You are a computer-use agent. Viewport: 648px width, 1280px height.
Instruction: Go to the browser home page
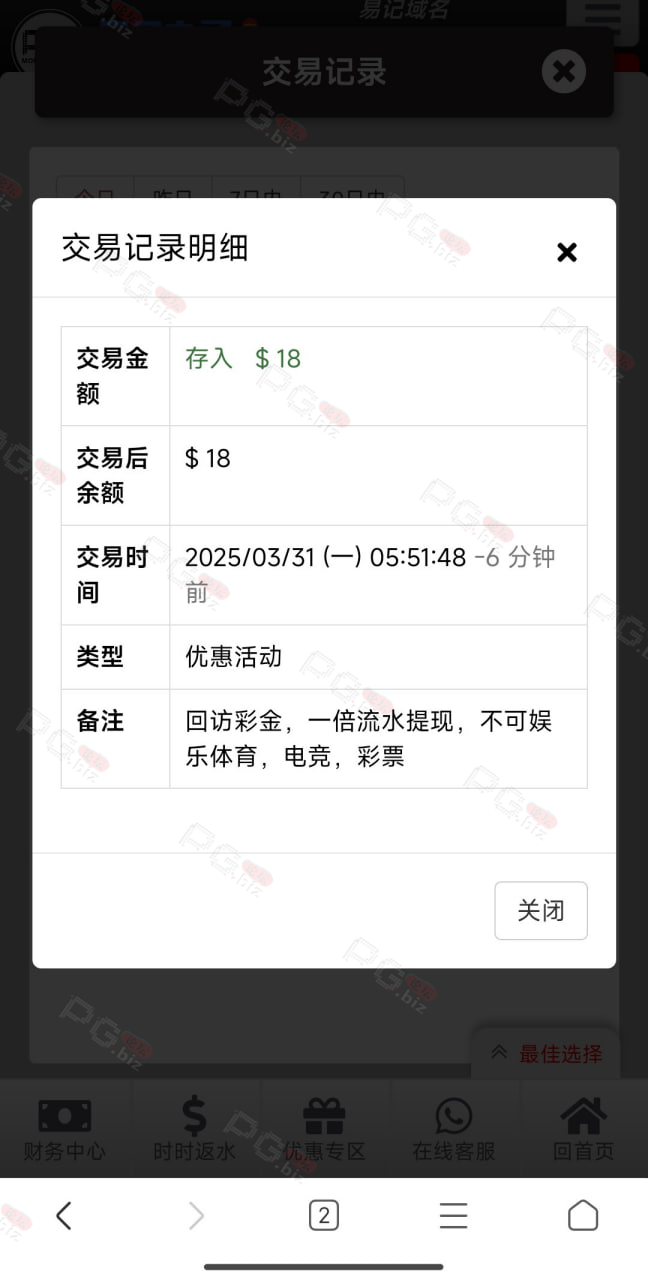click(583, 1216)
